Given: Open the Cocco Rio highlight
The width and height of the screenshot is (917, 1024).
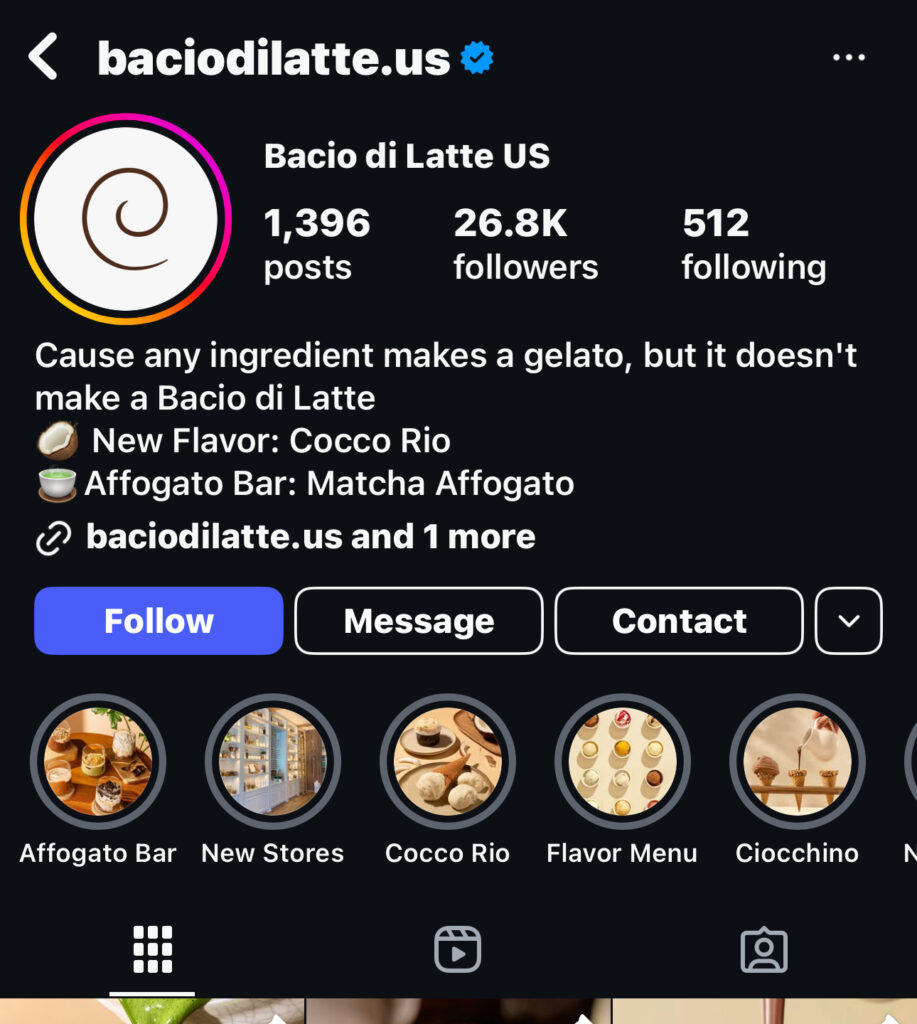Looking at the screenshot, I should 447,762.
